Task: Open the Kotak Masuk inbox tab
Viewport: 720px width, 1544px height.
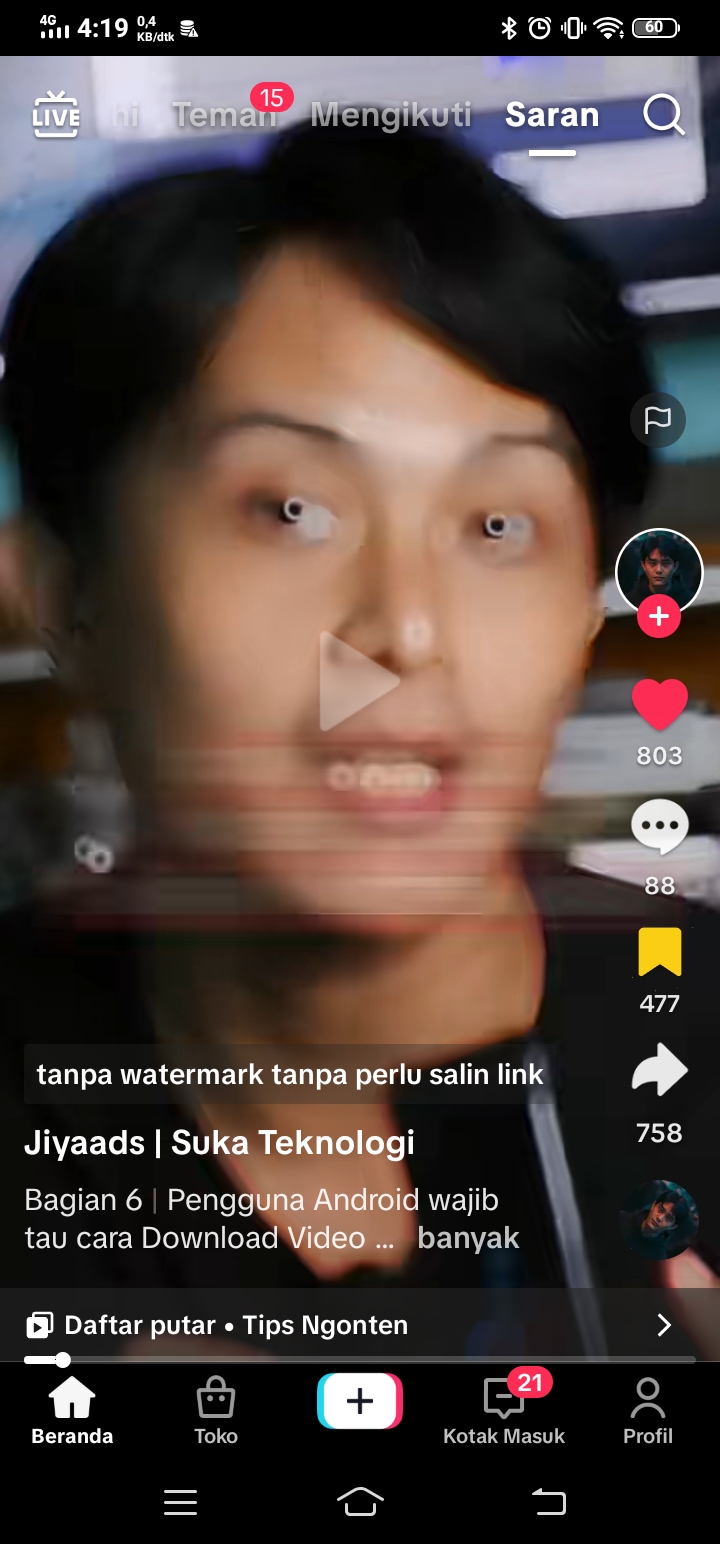Action: [x=504, y=1410]
